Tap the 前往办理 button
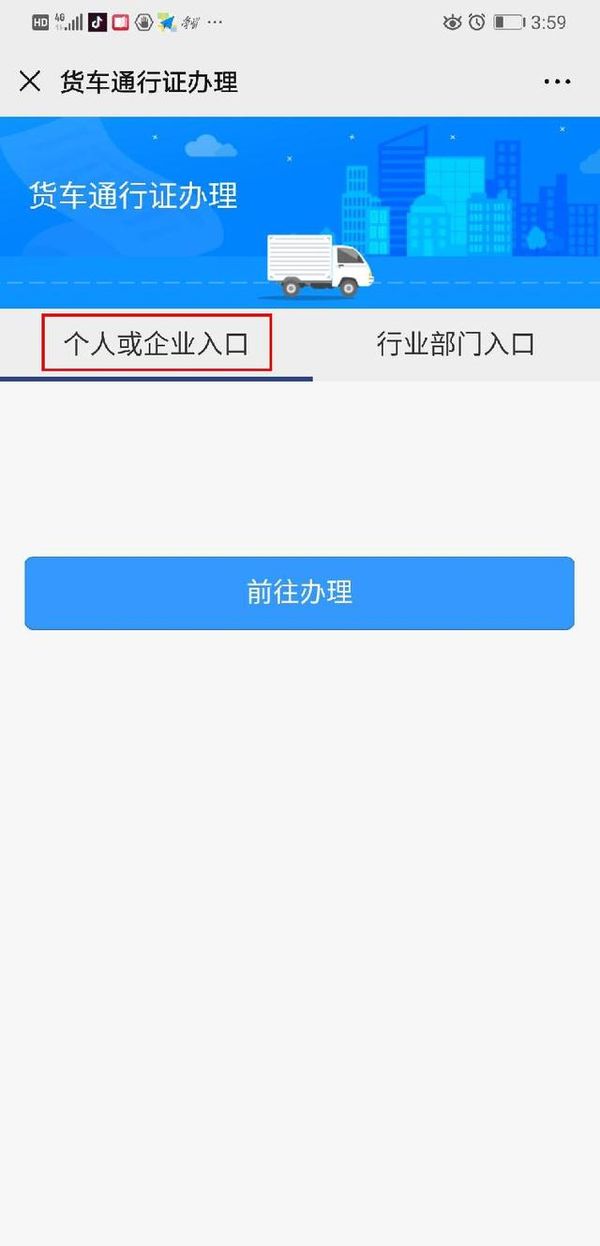Image resolution: width=600 pixels, height=1246 pixels. point(299,592)
